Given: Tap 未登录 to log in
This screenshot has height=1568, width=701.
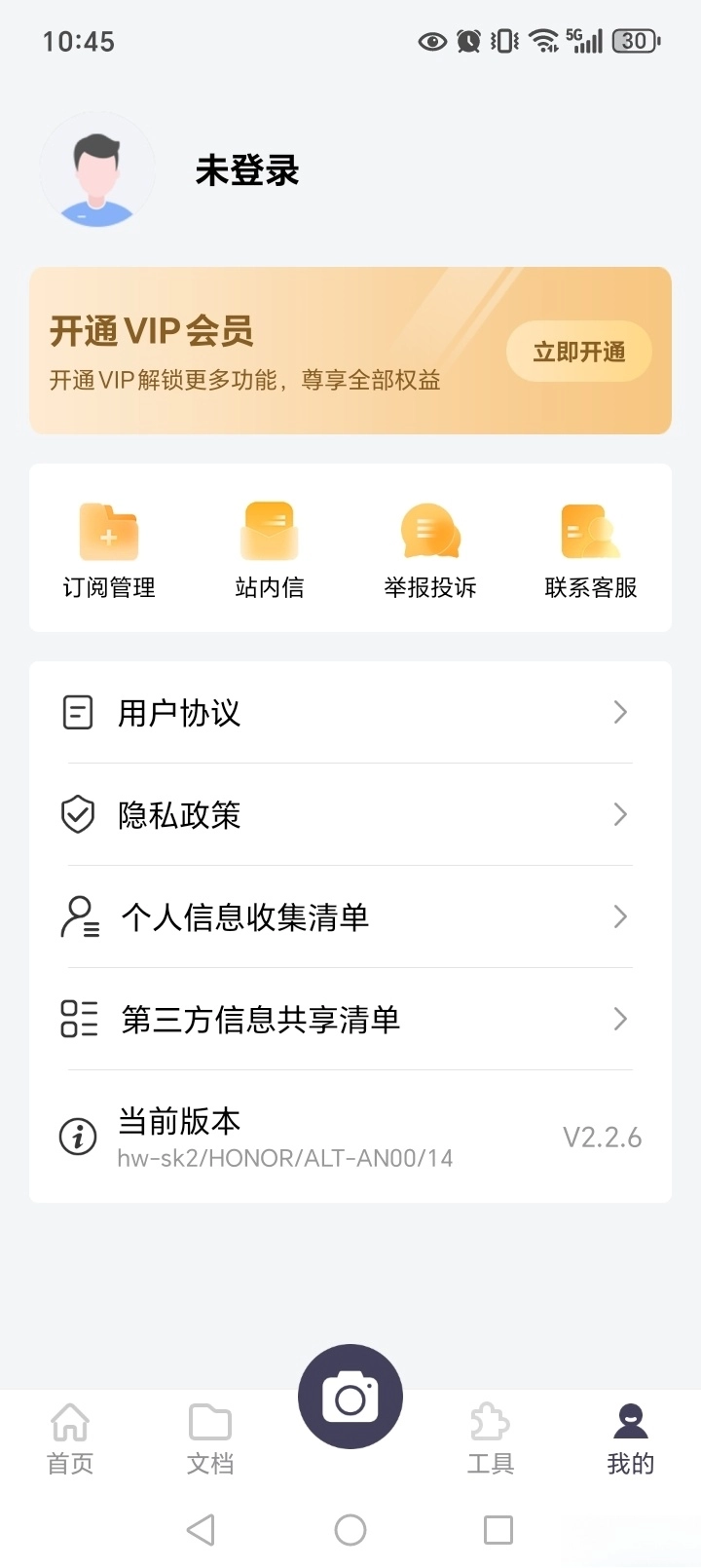Looking at the screenshot, I should pyautogui.click(x=248, y=170).
